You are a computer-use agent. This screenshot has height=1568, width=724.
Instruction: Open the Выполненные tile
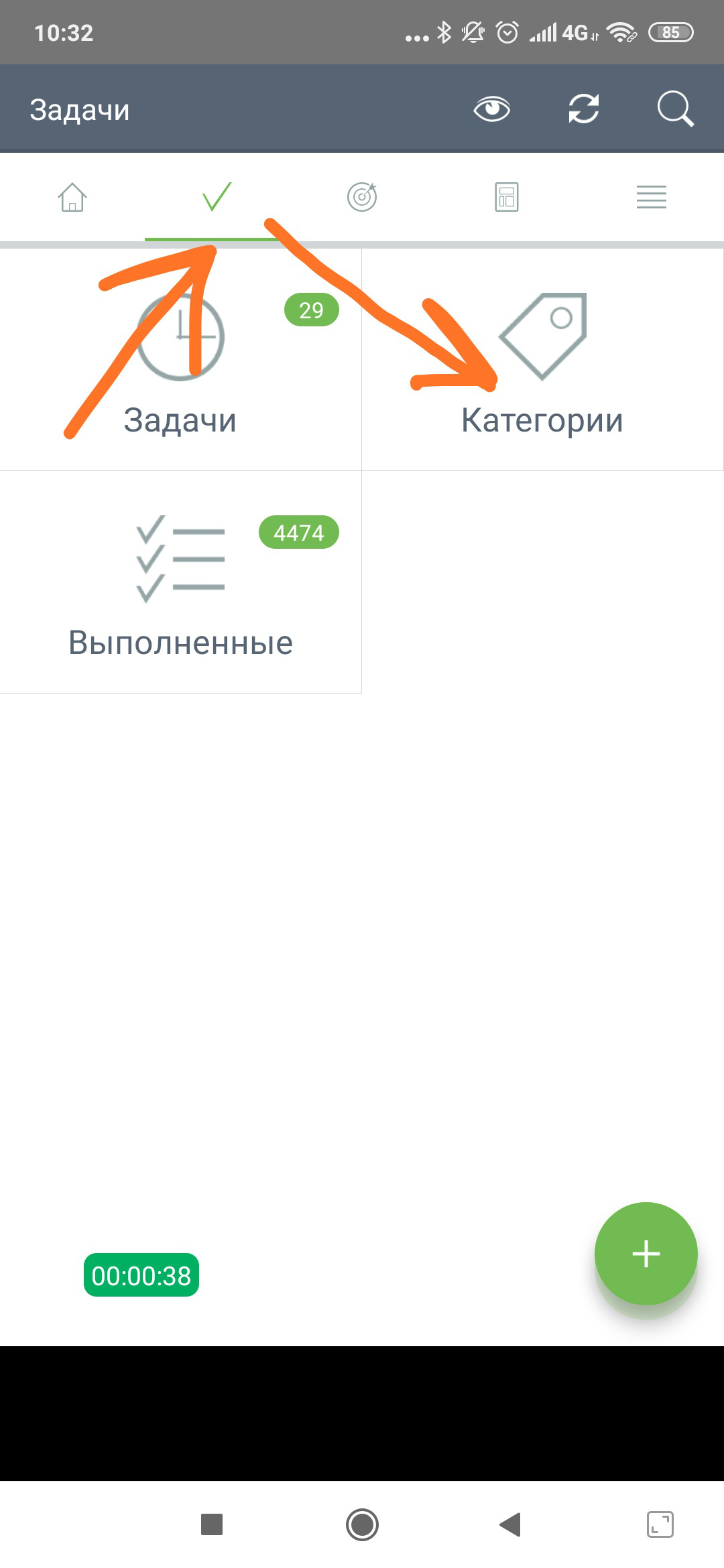click(180, 582)
